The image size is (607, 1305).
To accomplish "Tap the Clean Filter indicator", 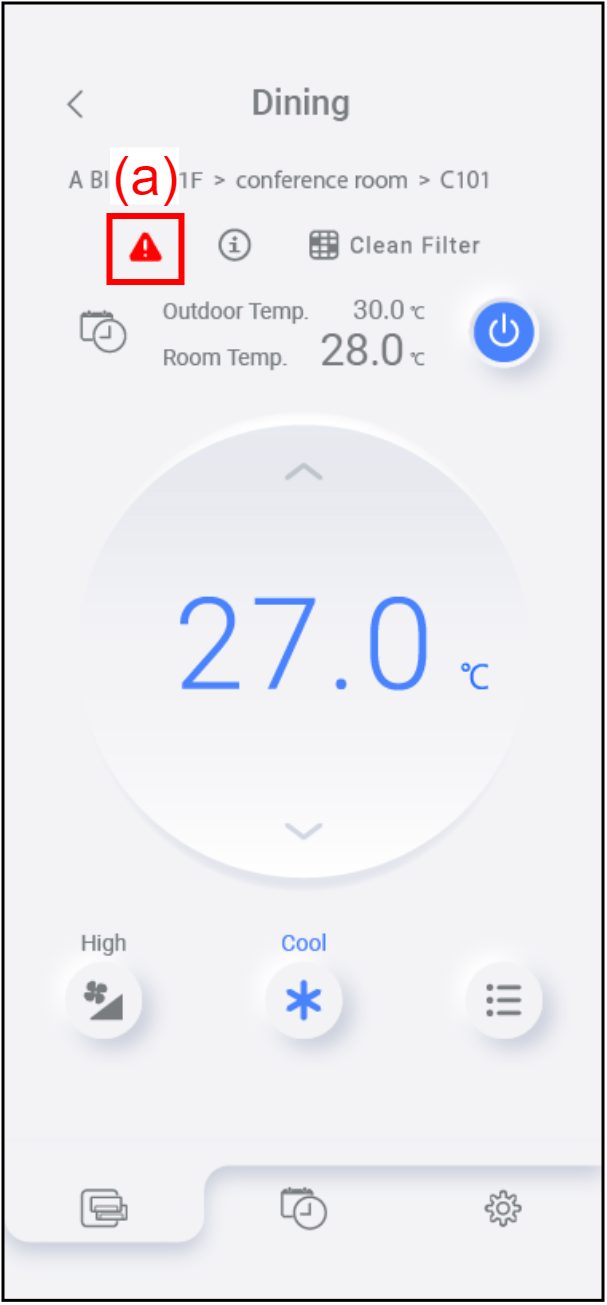I will [395, 246].
